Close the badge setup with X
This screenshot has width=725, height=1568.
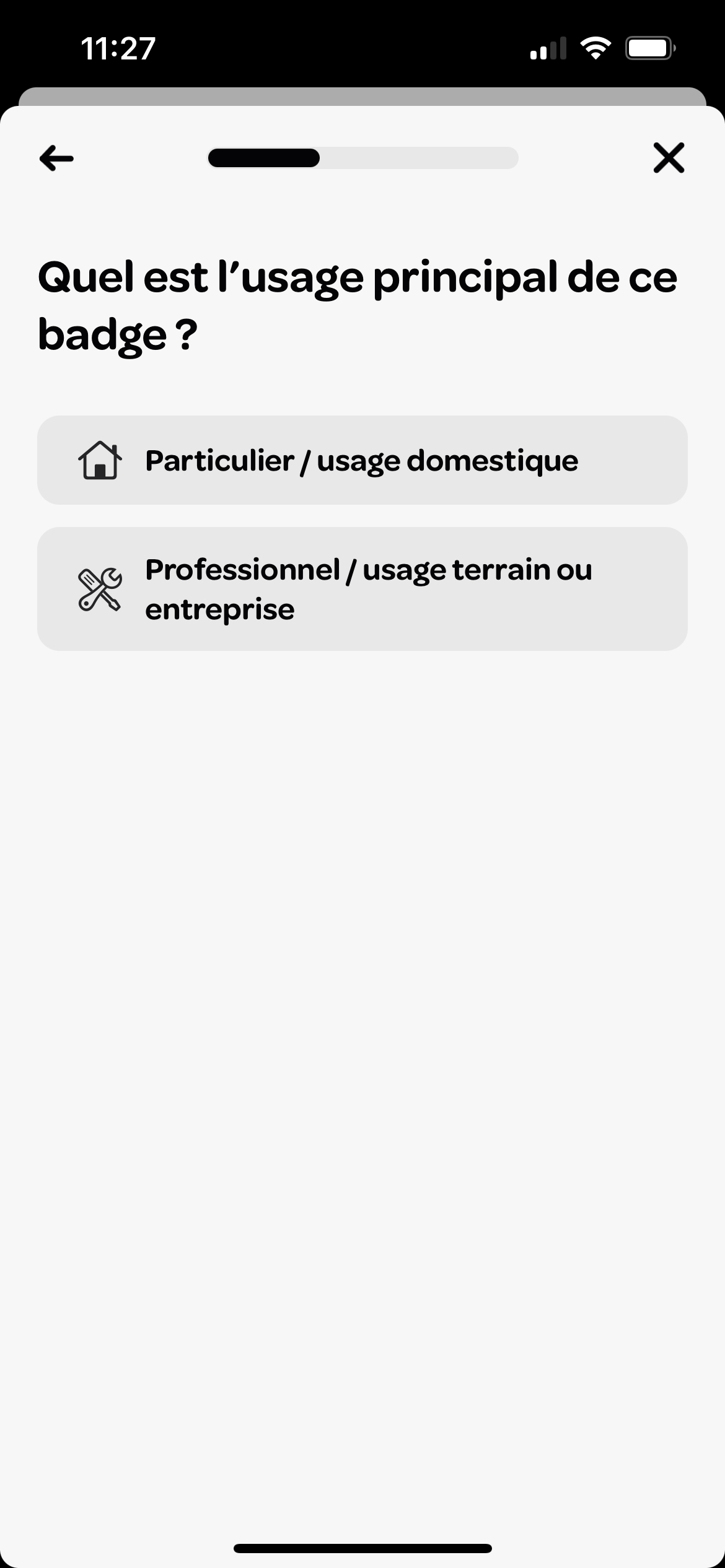[669, 158]
